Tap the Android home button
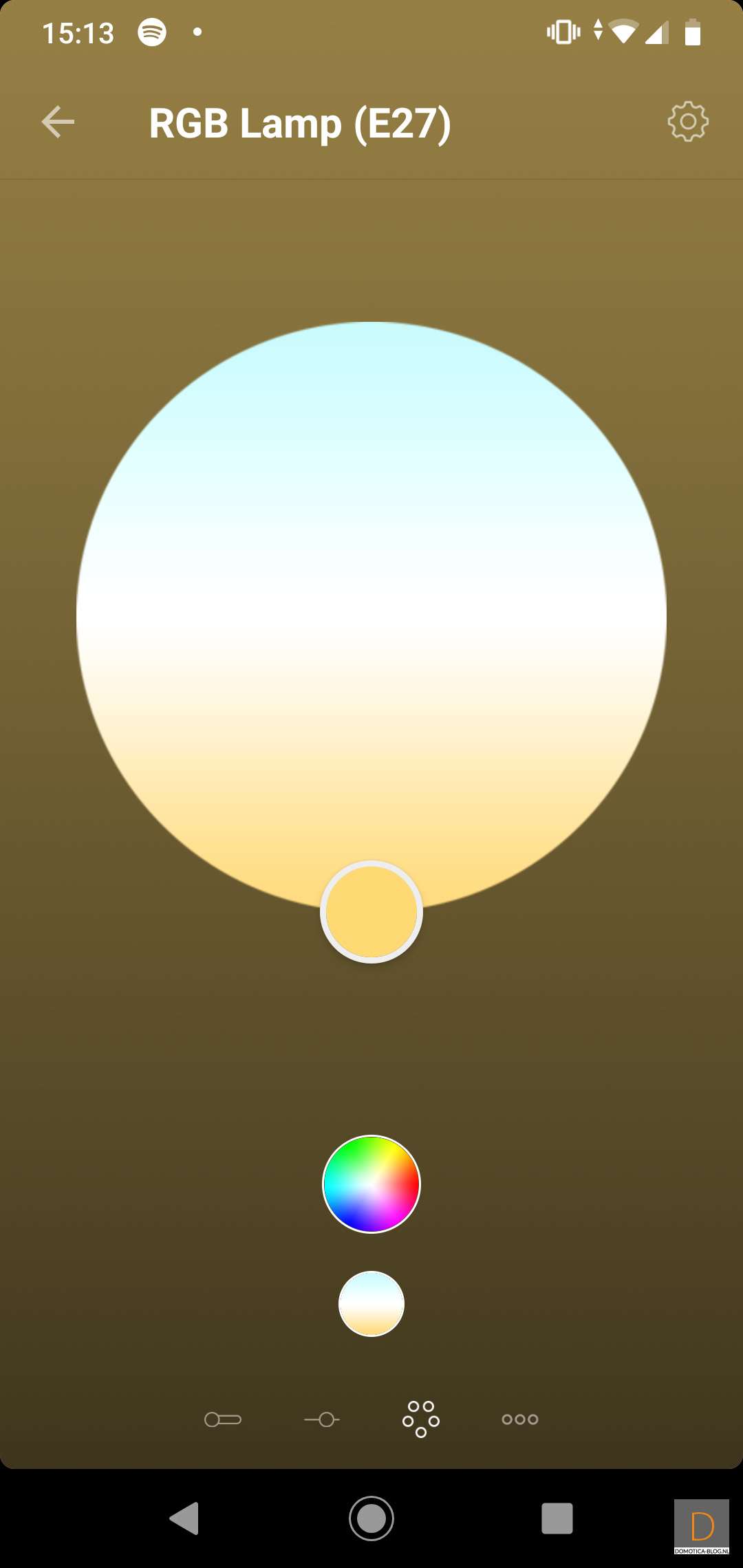 click(x=371, y=1518)
